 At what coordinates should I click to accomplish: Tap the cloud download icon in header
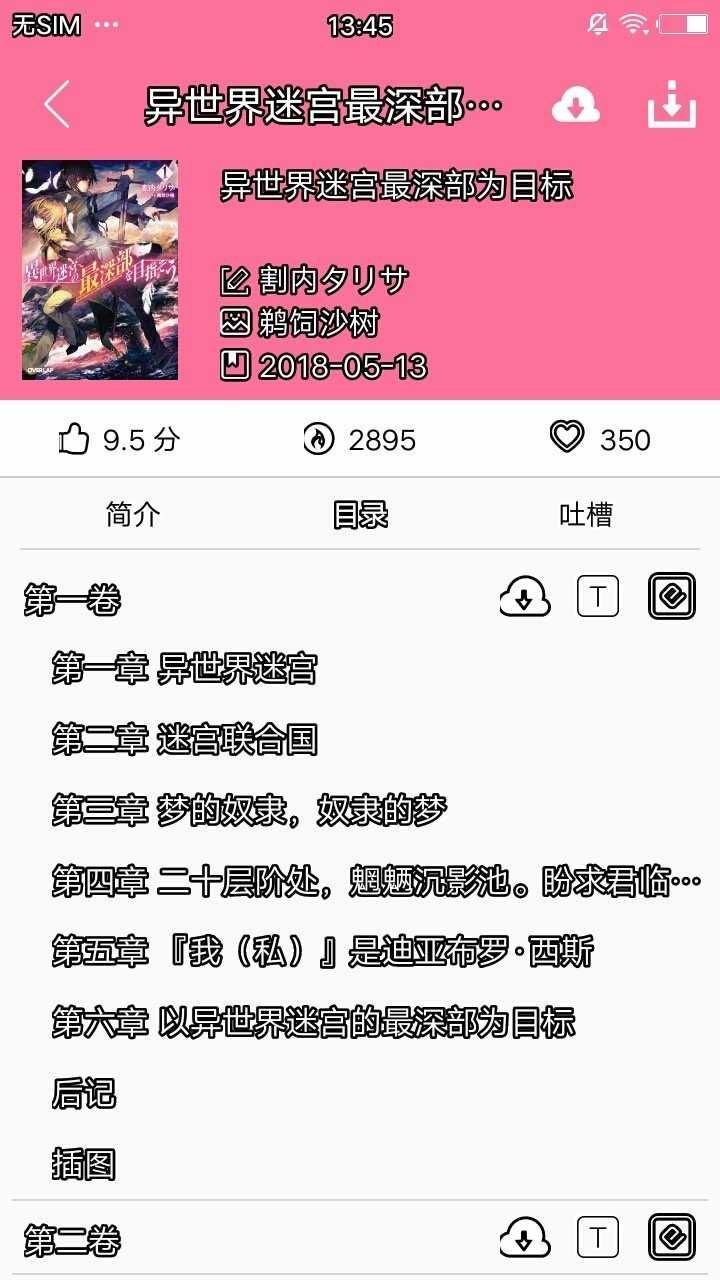pos(576,105)
